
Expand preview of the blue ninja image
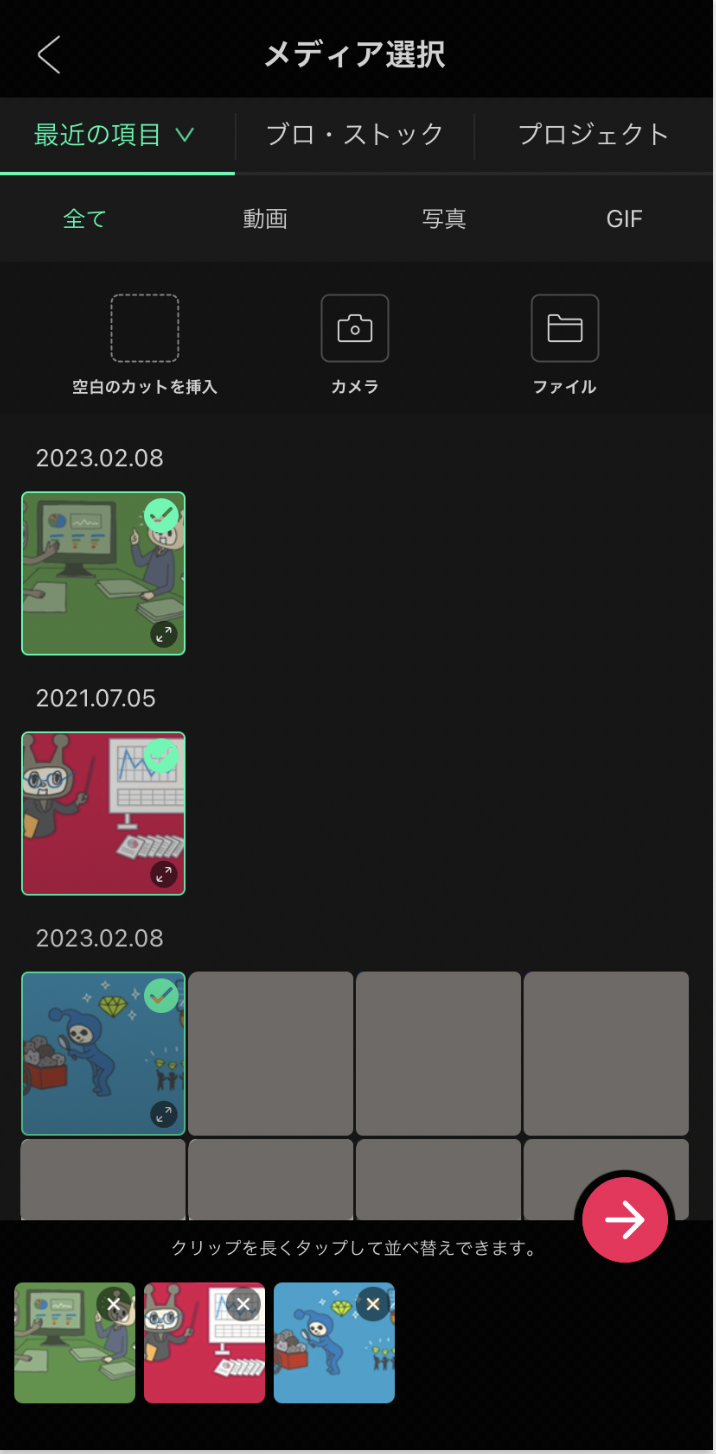click(x=163, y=1114)
